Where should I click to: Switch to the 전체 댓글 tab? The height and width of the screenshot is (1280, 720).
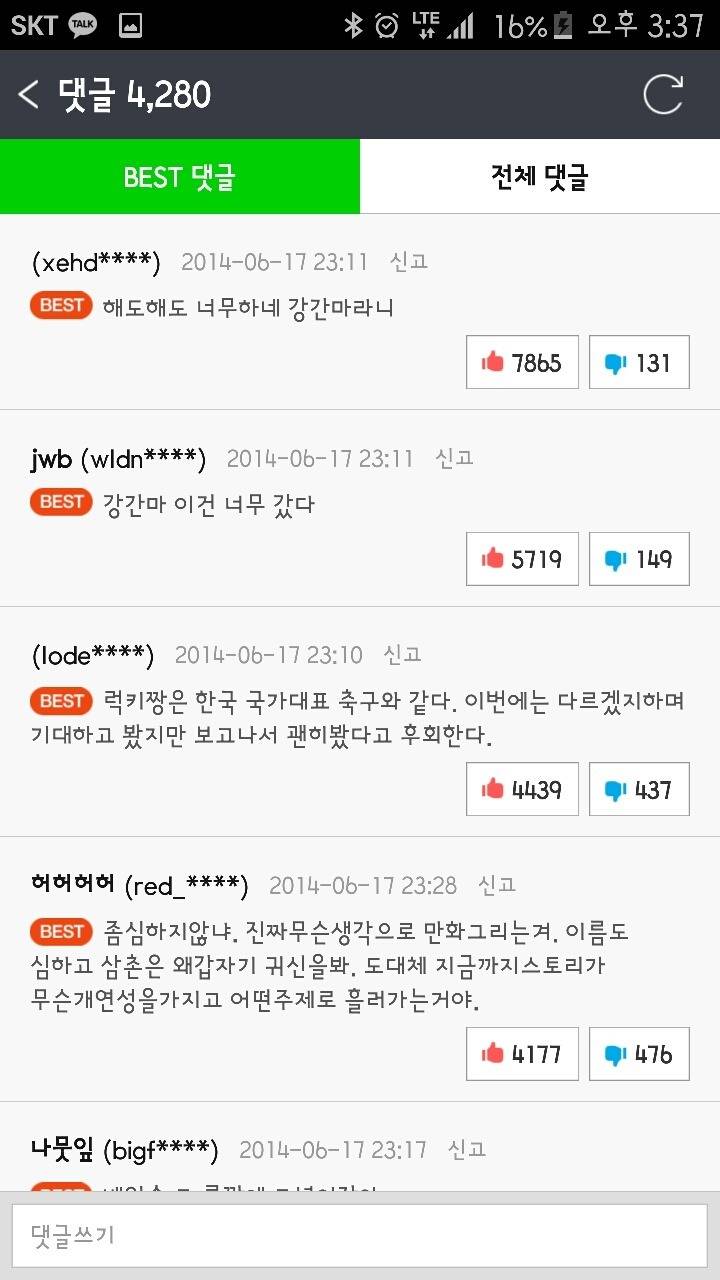[x=540, y=176]
